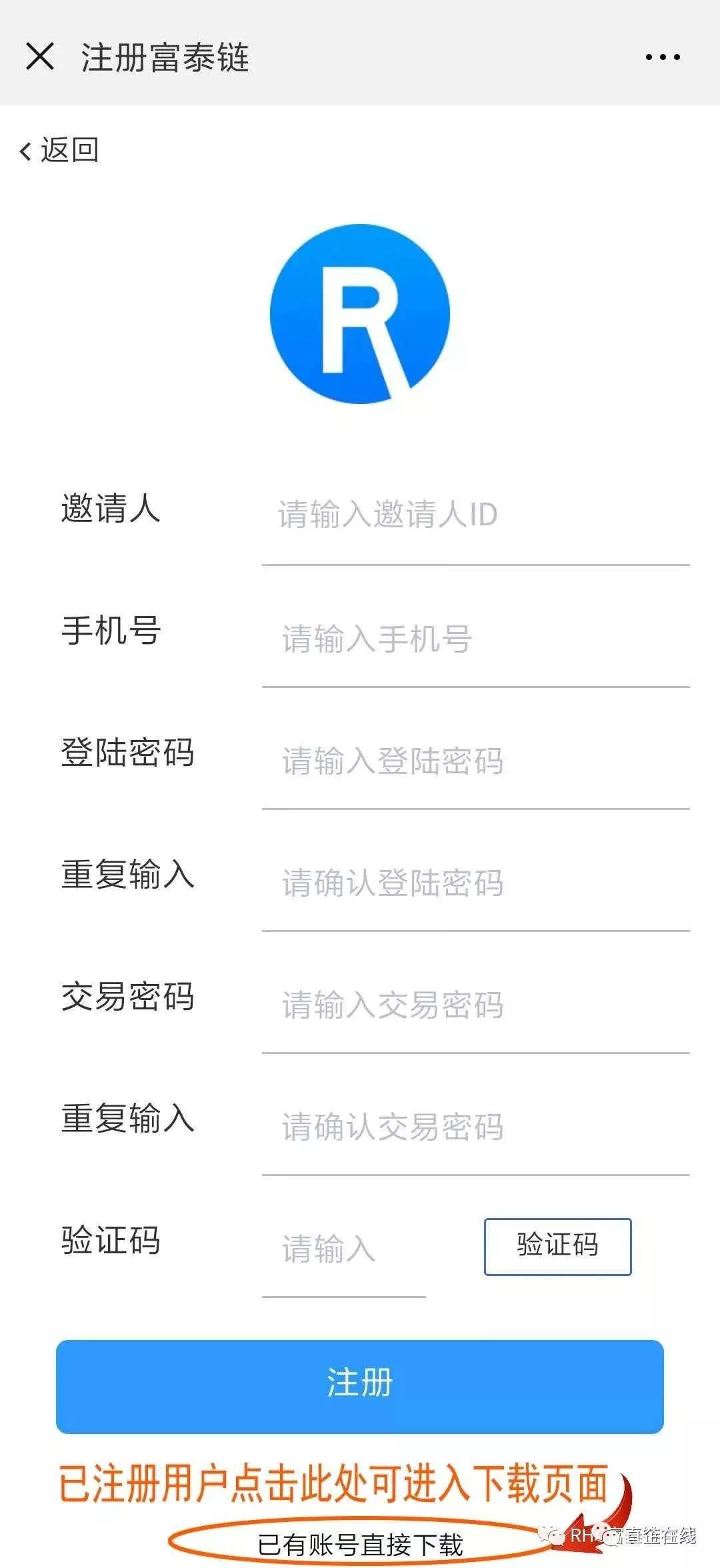Request a code with the 验证码 button
Image resolution: width=720 pixels, height=1568 pixels.
pyautogui.click(x=557, y=1246)
